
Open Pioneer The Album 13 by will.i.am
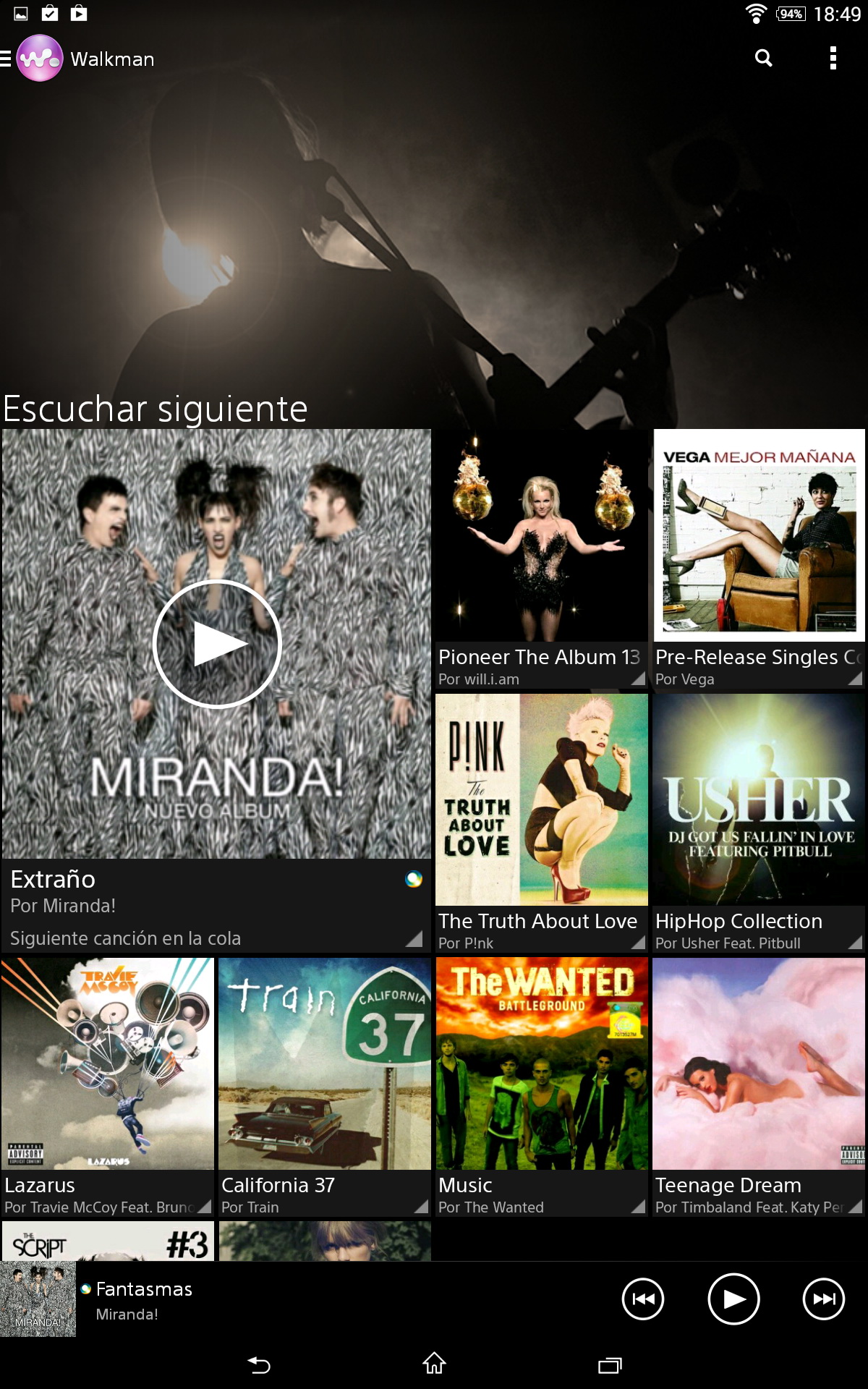(541, 558)
